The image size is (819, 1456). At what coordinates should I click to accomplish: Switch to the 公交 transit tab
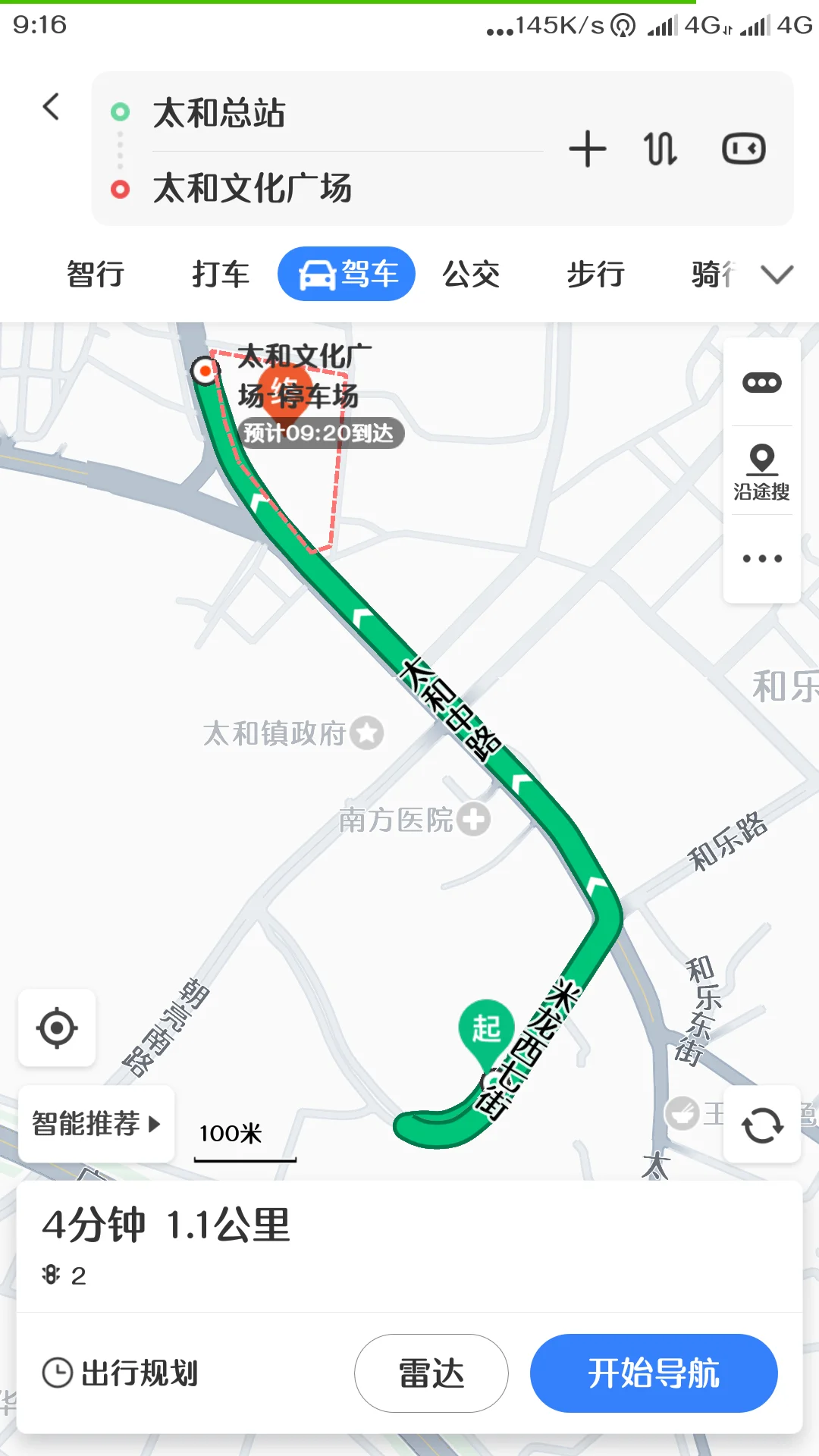[x=471, y=274]
